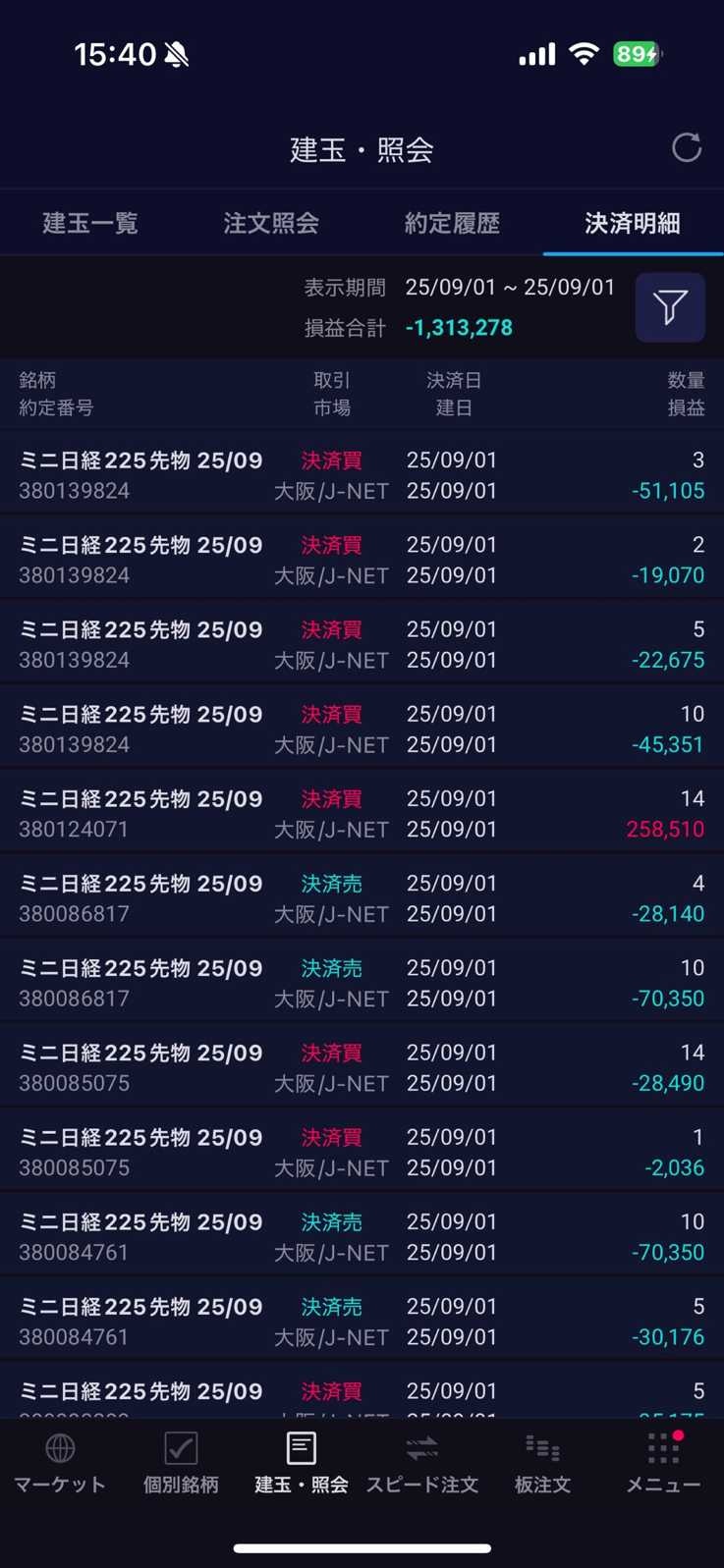Image resolution: width=724 pixels, height=1568 pixels.
Task: Refresh the 建玉・照会 screen
Action: click(686, 148)
